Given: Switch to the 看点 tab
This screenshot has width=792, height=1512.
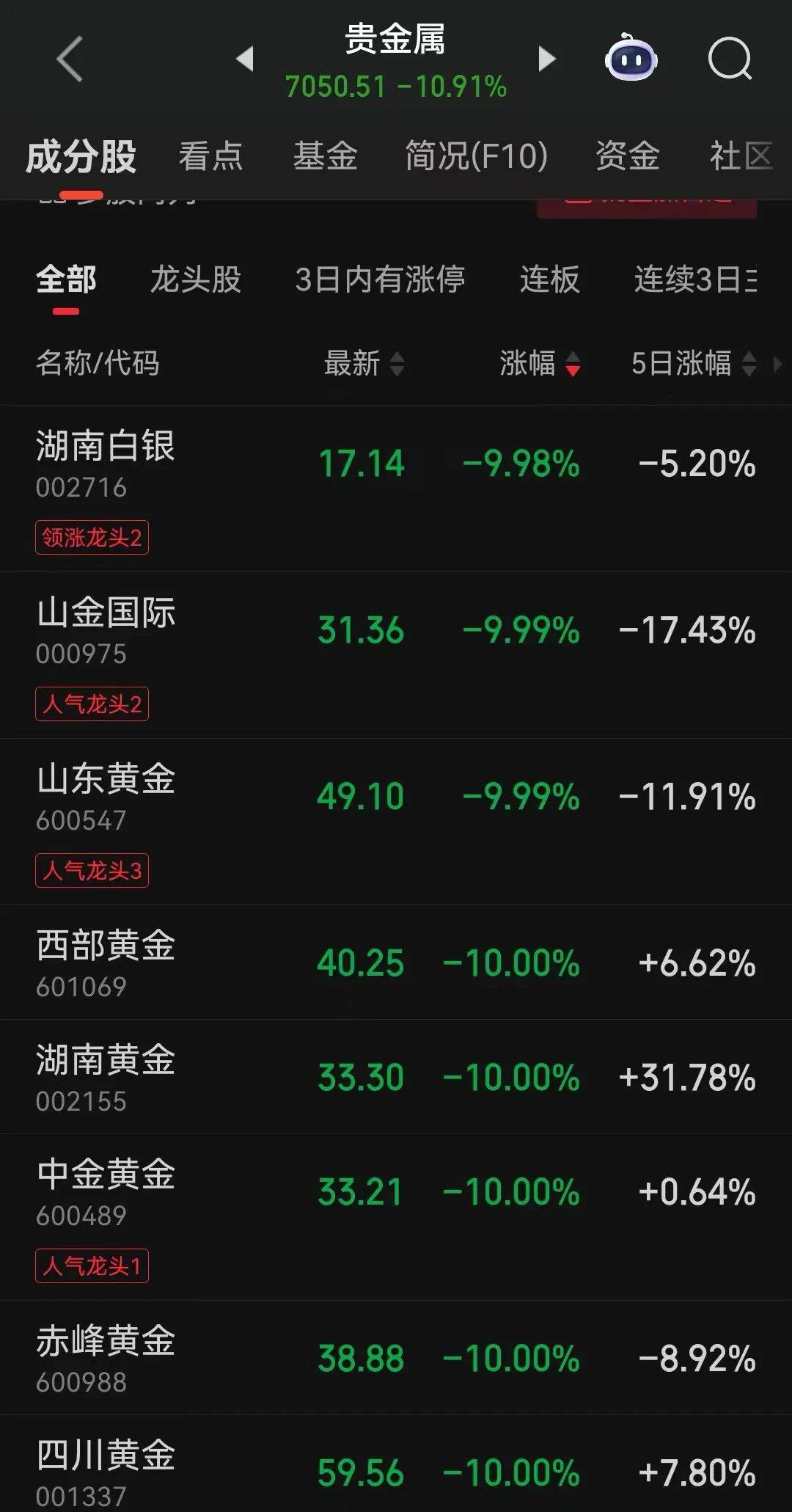Looking at the screenshot, I should pyautogui.click(x=210, y=156).
